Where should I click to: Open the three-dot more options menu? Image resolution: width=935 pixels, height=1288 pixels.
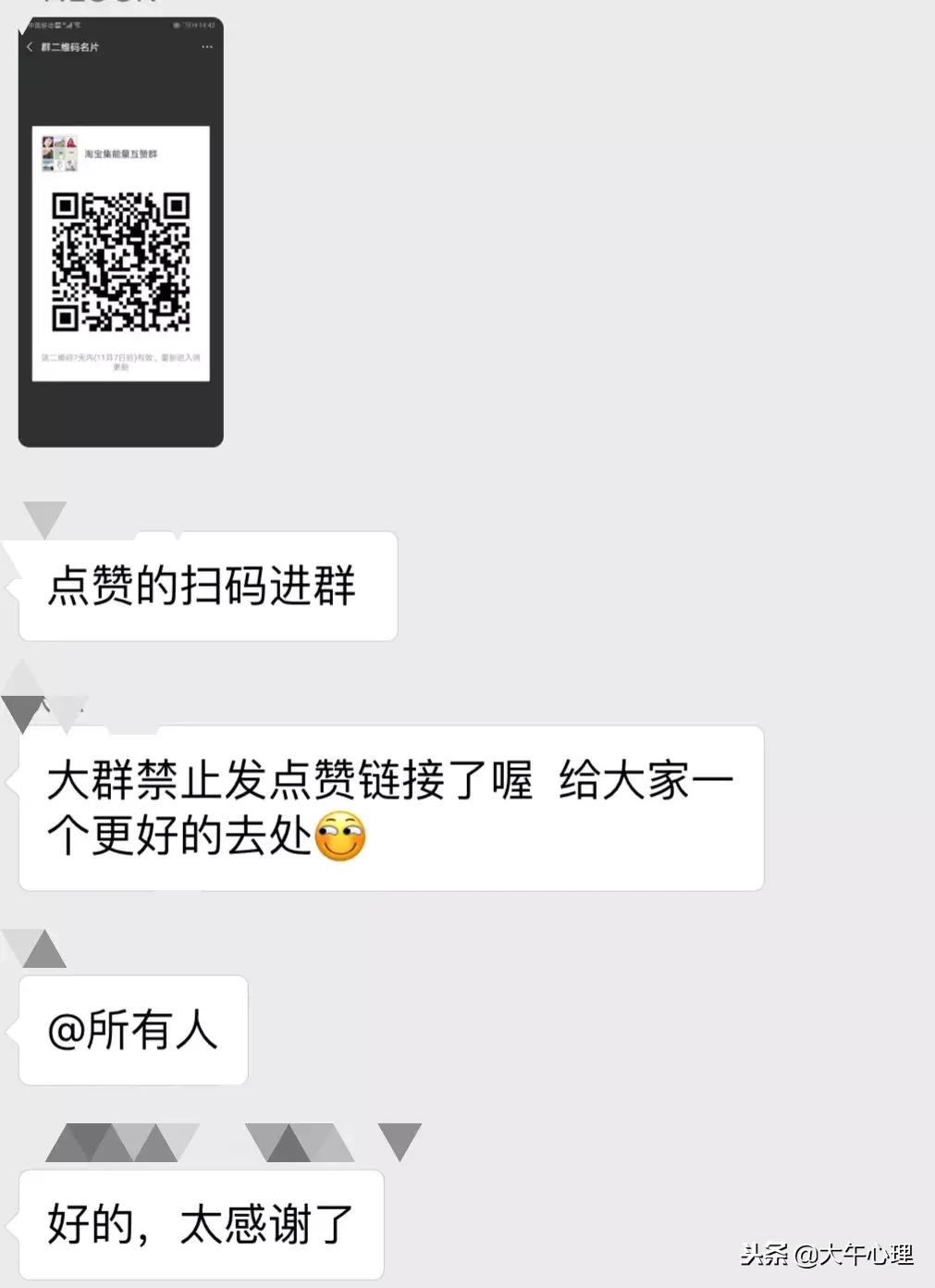[x=207, y=45]
